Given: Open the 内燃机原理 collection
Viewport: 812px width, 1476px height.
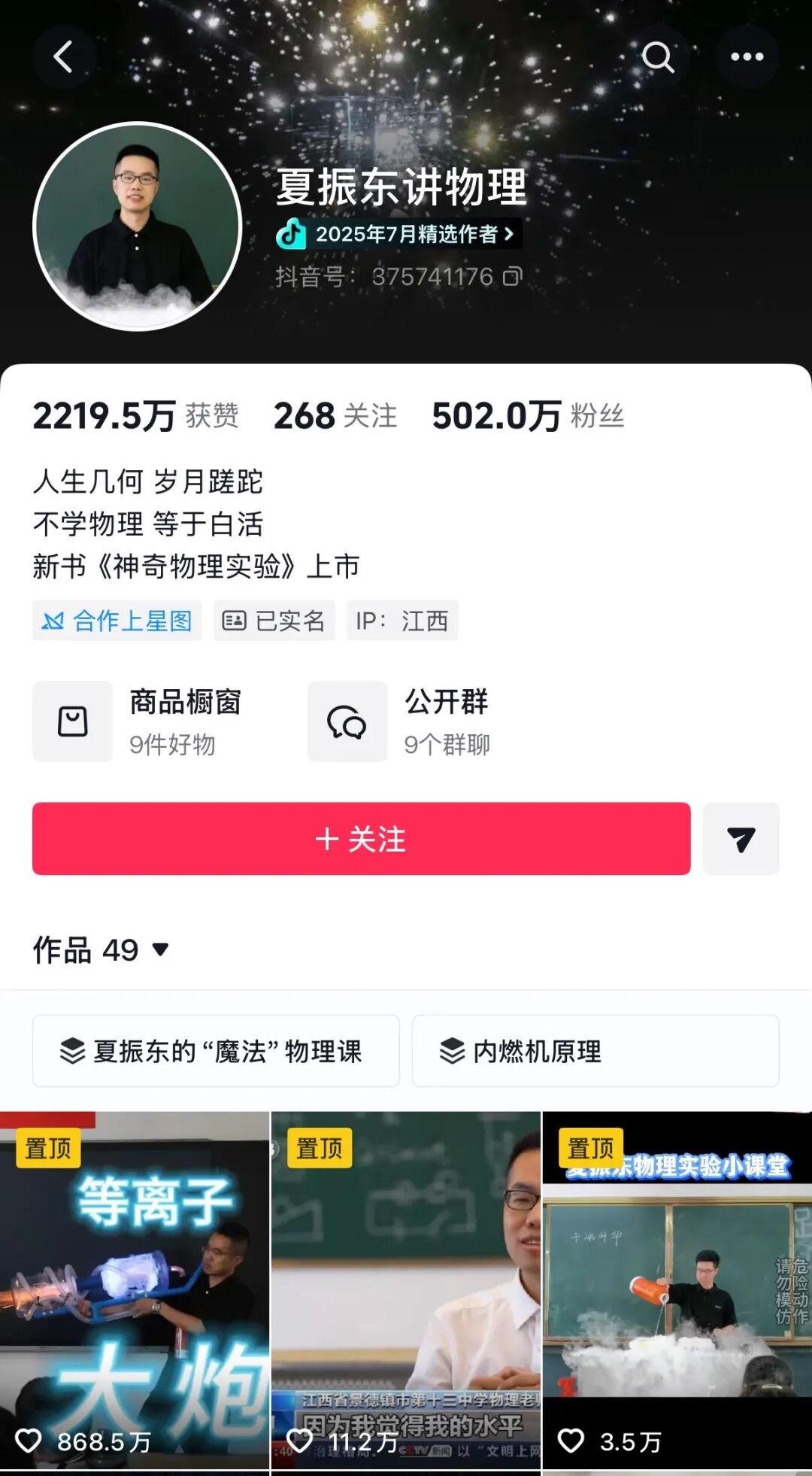Looking at the screenshot, I should pyautogui.click(x=595, y=1051).
